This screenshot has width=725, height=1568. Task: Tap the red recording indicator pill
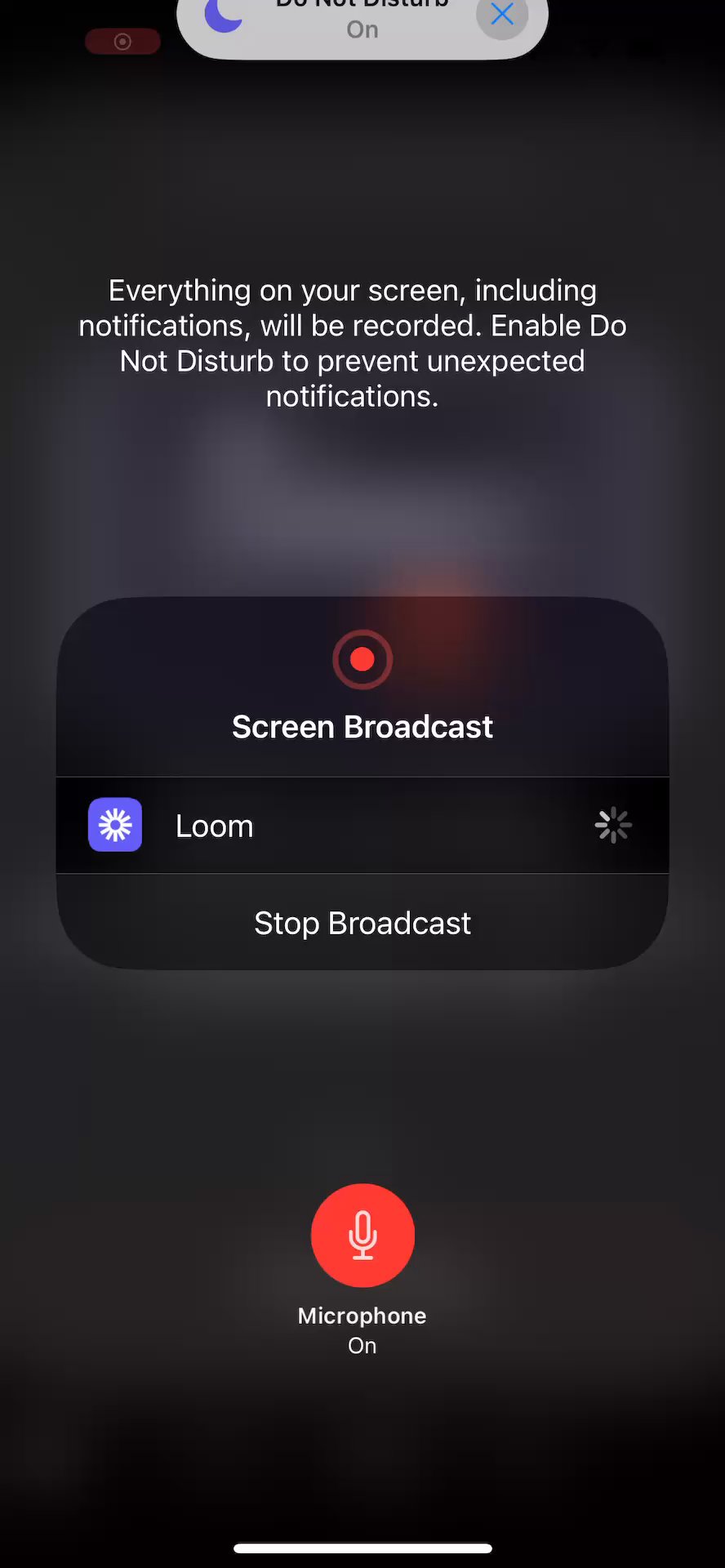[122, 42]
